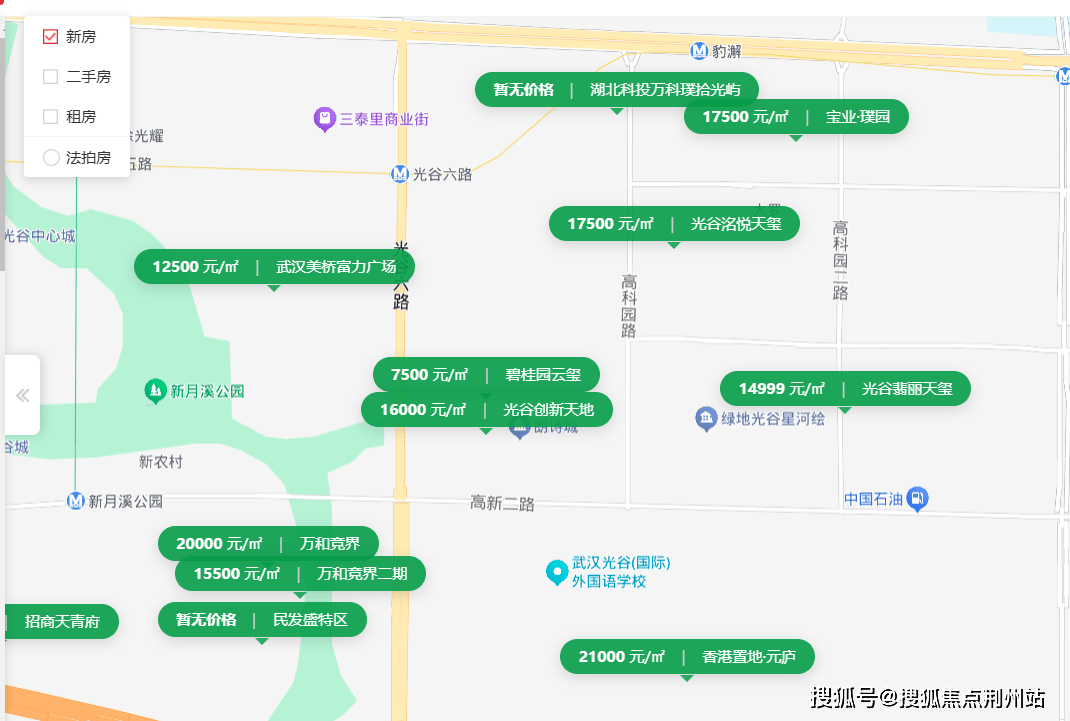Expand the collapsed side panel arrow
The width and height of the screenshot is (1070, 721).
coord(22,395)
